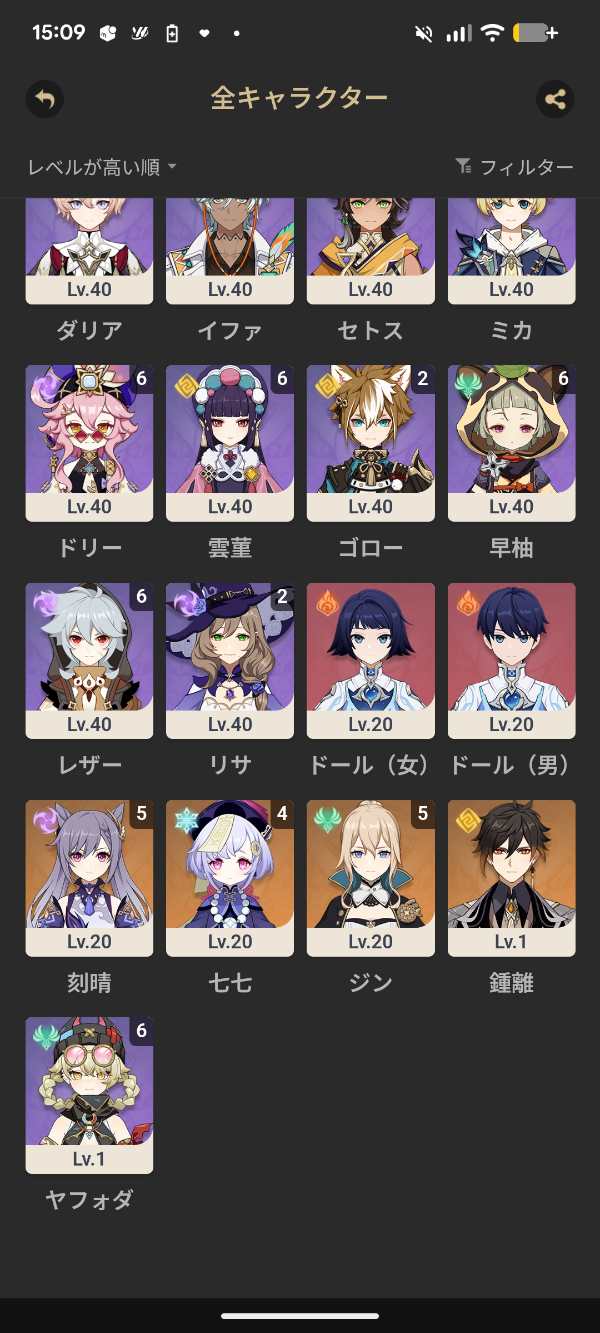Open the ドール(男) character card
Image resolution: width=600 pixels, height=1333 pixels.
click(512, 660)
